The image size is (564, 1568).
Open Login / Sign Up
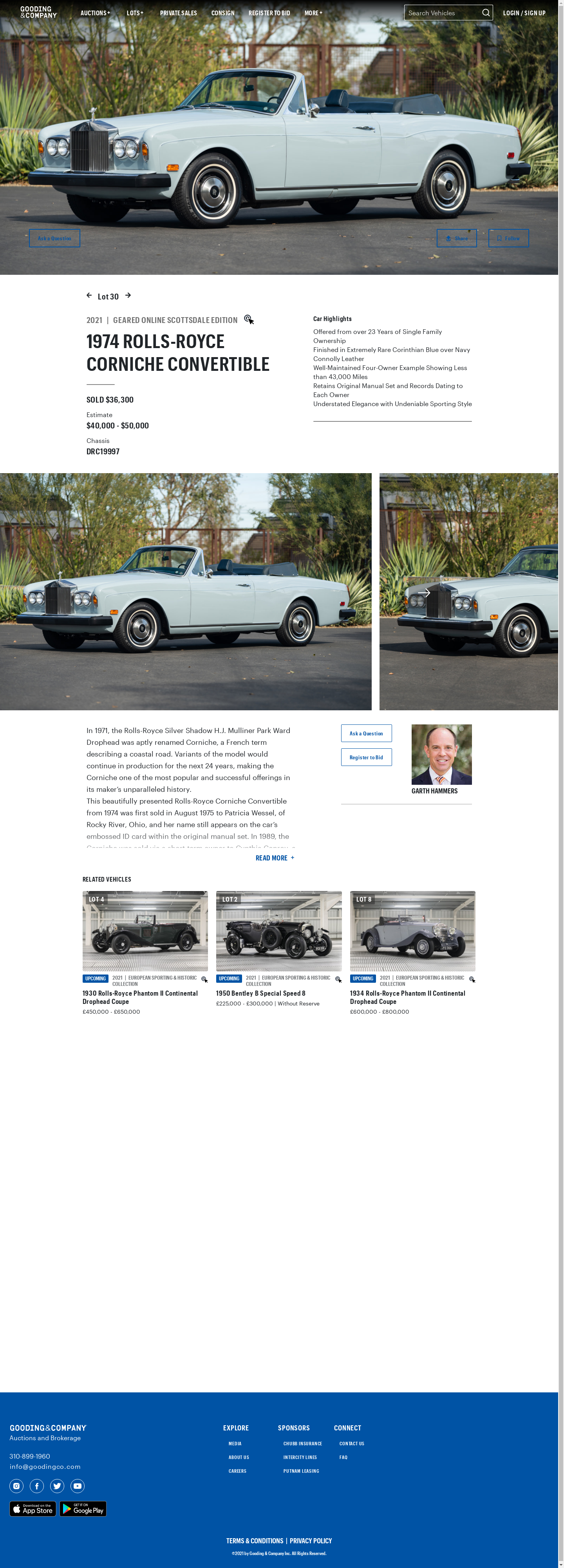(x=524, y=13)
